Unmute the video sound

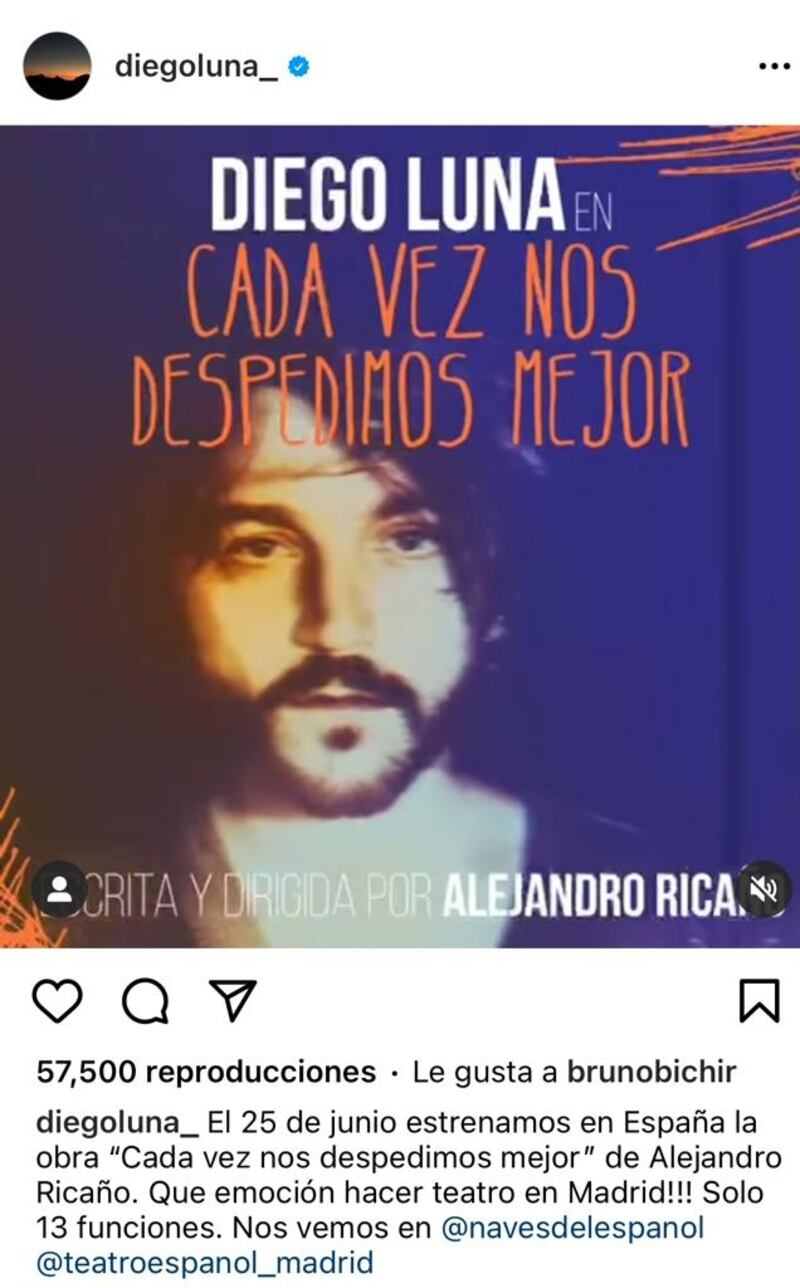coord(764,889)
